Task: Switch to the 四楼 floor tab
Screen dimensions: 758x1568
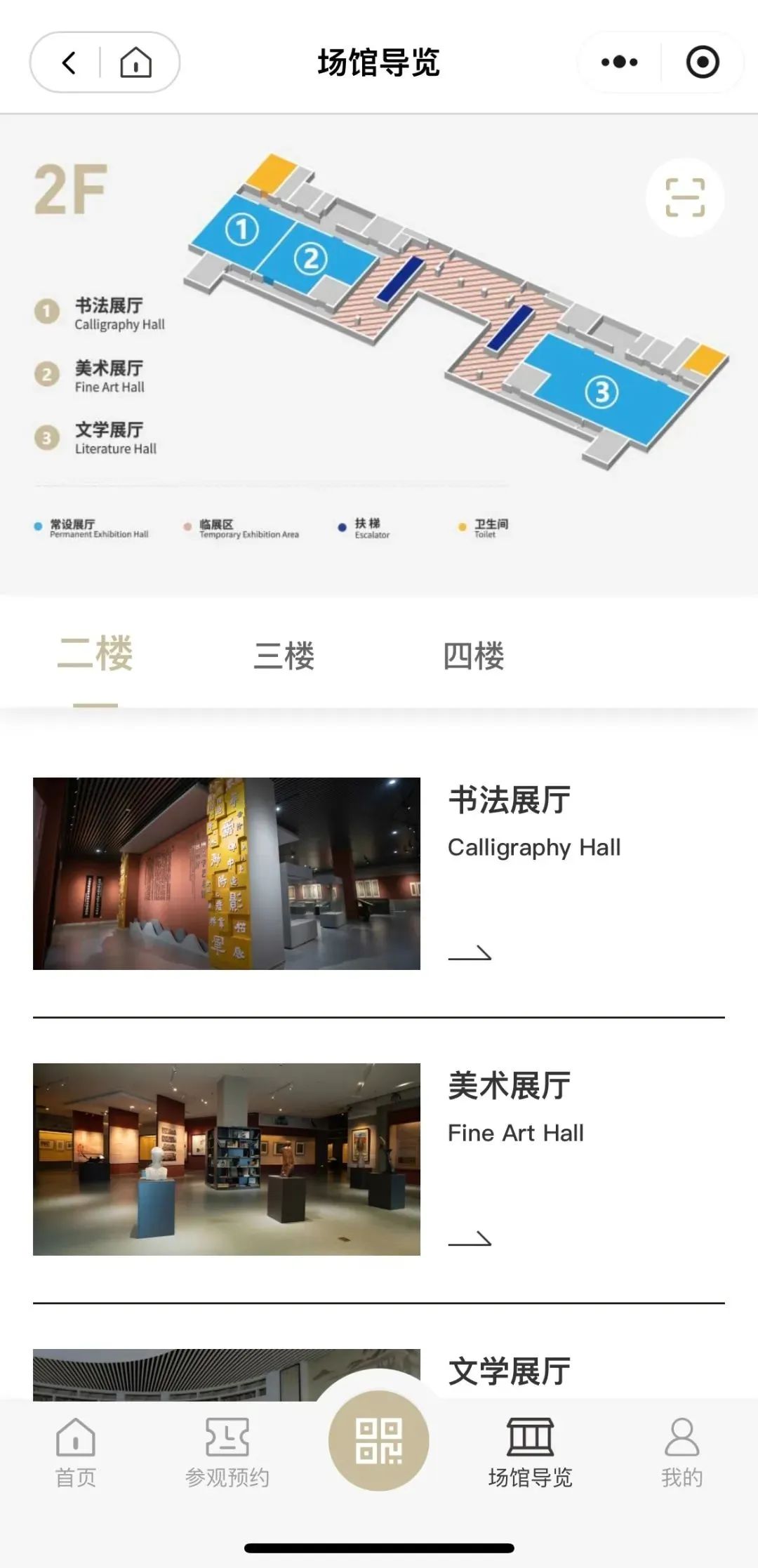Action: click(473, 656)
